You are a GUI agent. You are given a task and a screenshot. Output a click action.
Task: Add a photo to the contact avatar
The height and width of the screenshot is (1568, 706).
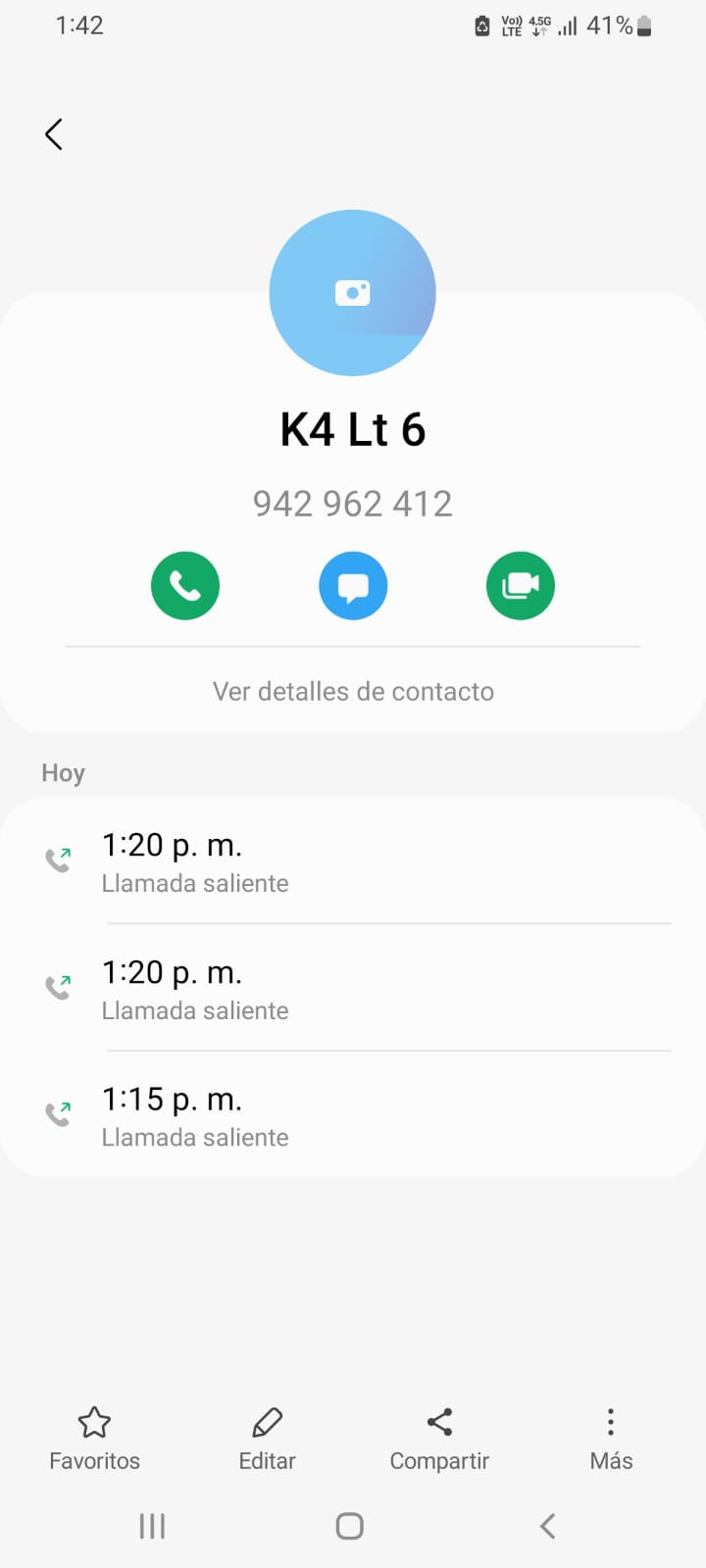[352, 292]
